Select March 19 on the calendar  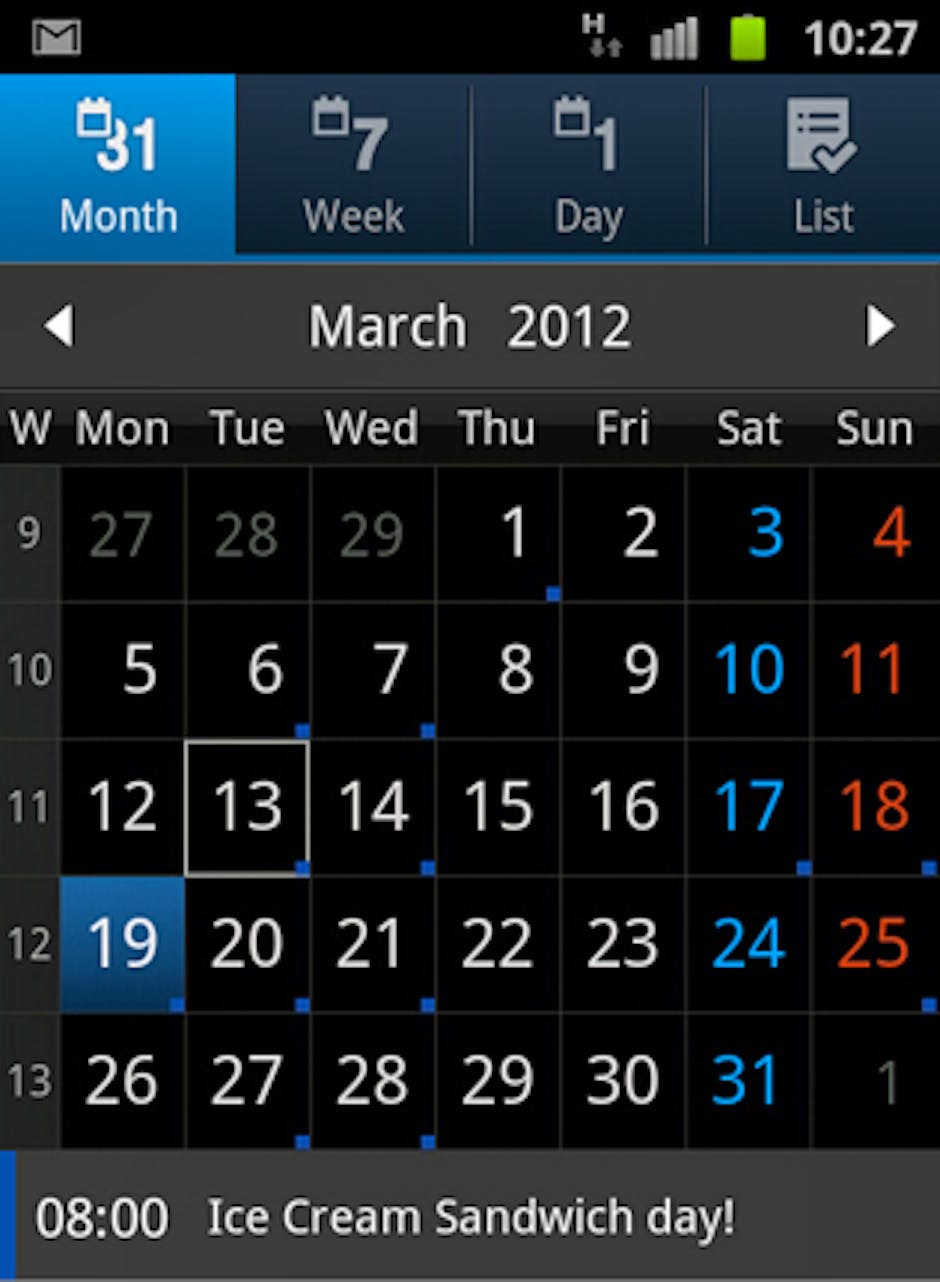(123, 944)
